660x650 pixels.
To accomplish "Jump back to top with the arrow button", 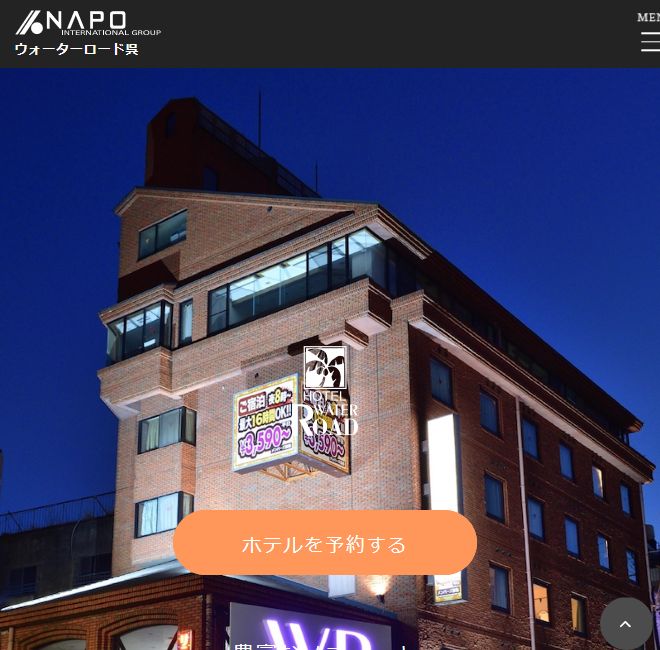I will [x=626, y=624].
